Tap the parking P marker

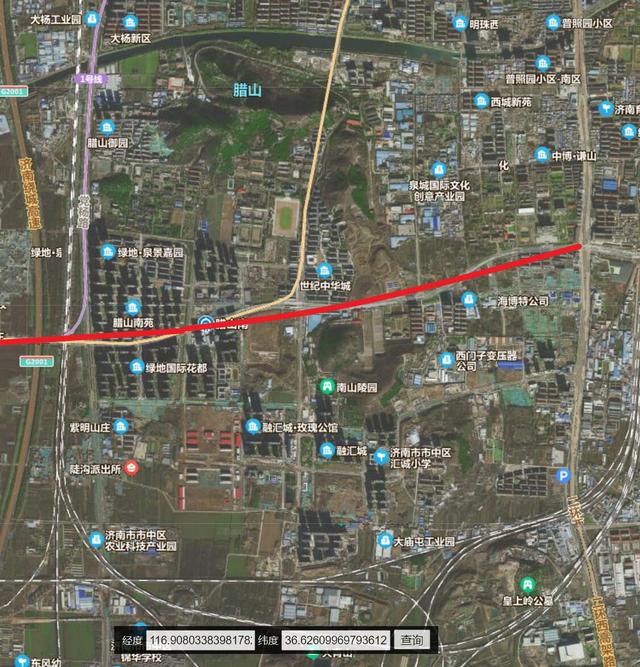pyautogui.click(x=563, y=476)
